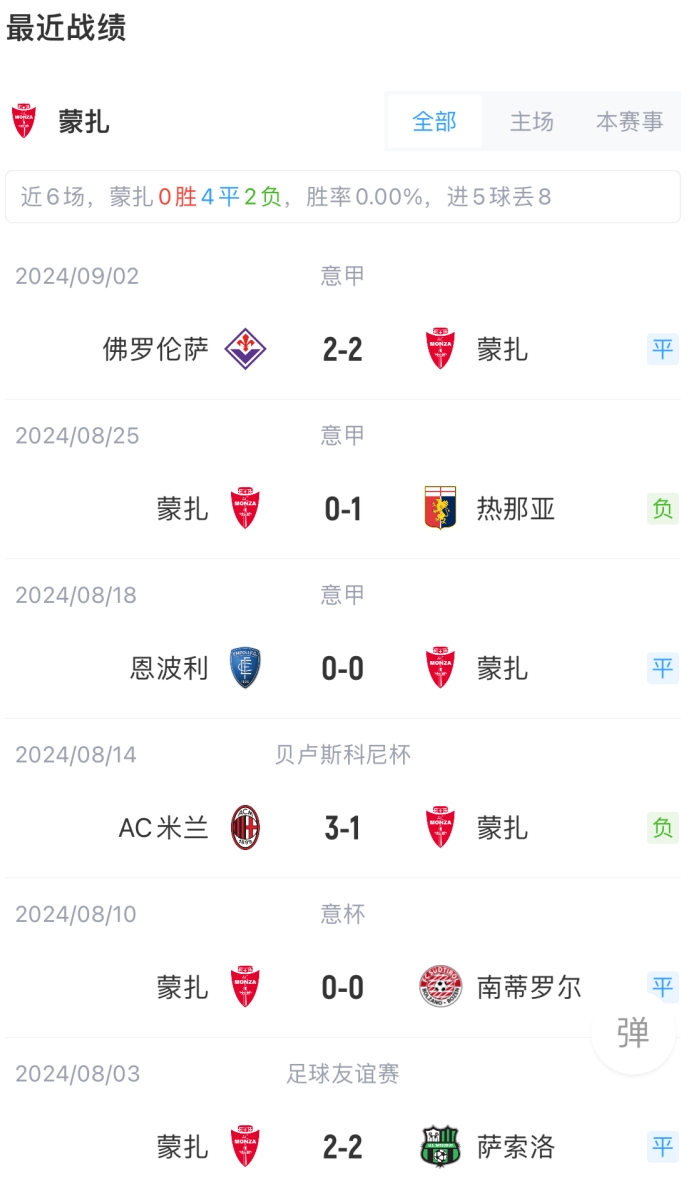Tap the floating 弹 button
Image resolution: width=691 pixels, height=1198 pixels.
click(x=634, y=1033)
